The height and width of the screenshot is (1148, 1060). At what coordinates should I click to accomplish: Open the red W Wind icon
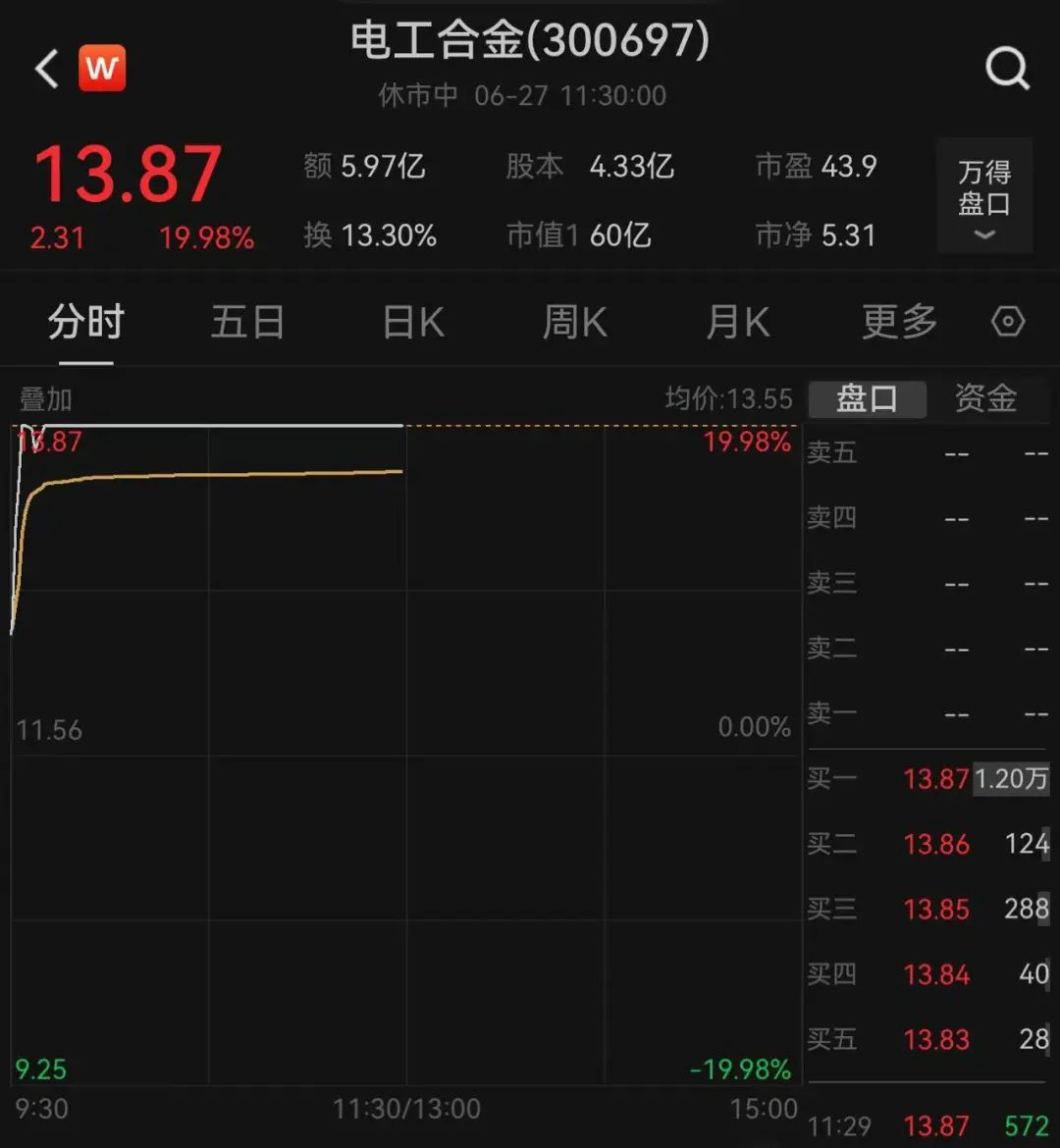coord(102,70)
